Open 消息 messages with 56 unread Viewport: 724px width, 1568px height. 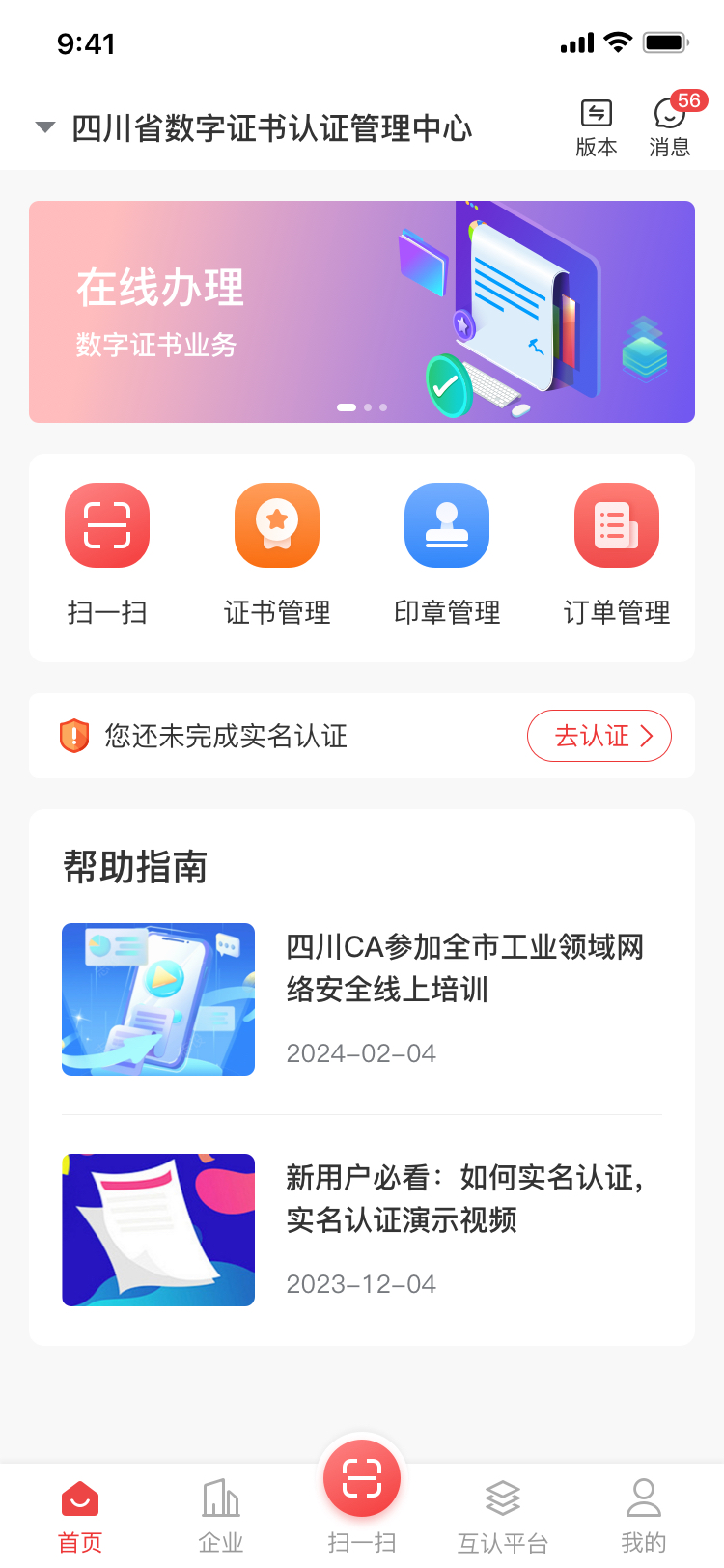[x=668, y=117]
